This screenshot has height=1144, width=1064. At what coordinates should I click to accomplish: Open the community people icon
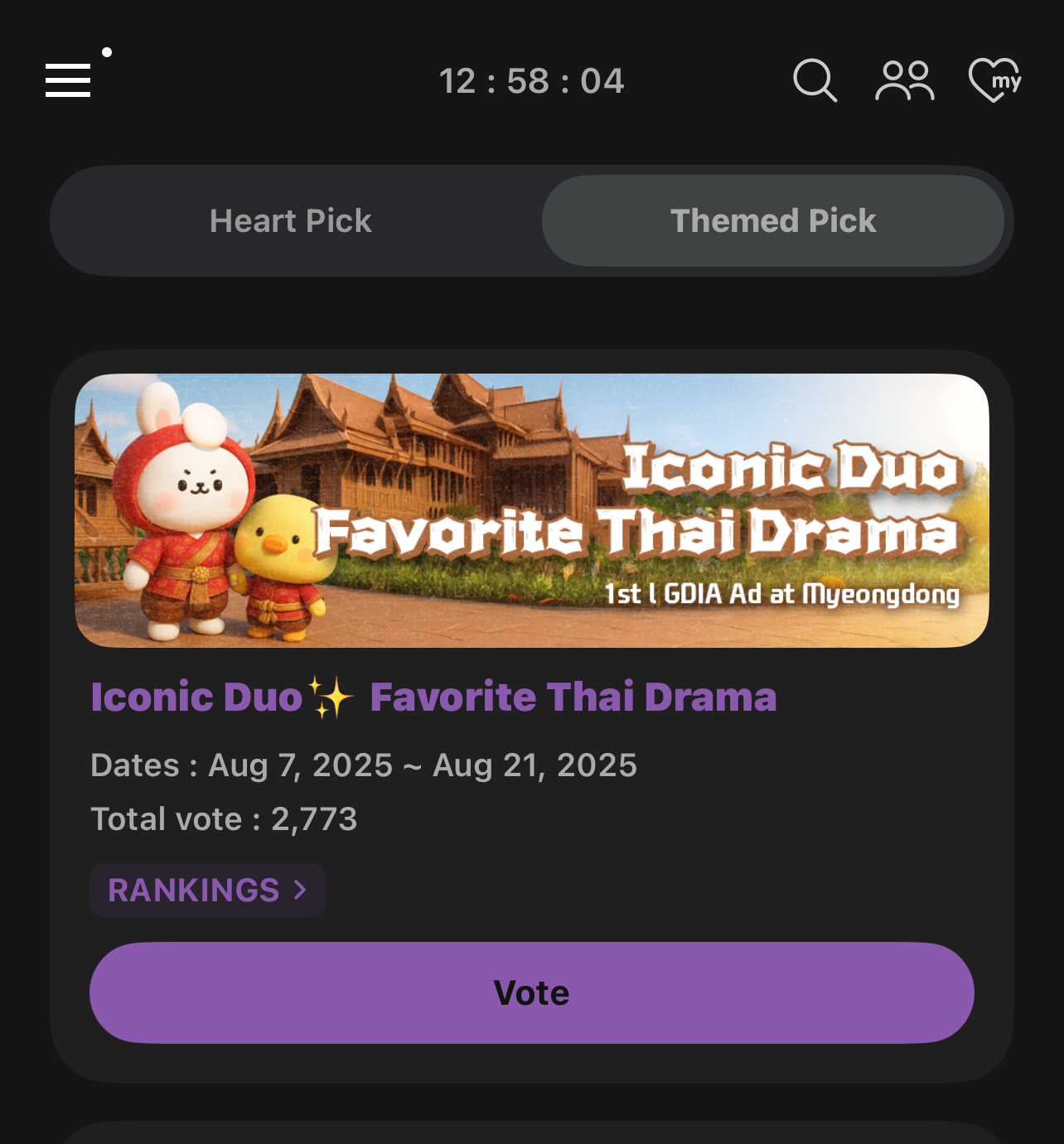click(904, 80)
